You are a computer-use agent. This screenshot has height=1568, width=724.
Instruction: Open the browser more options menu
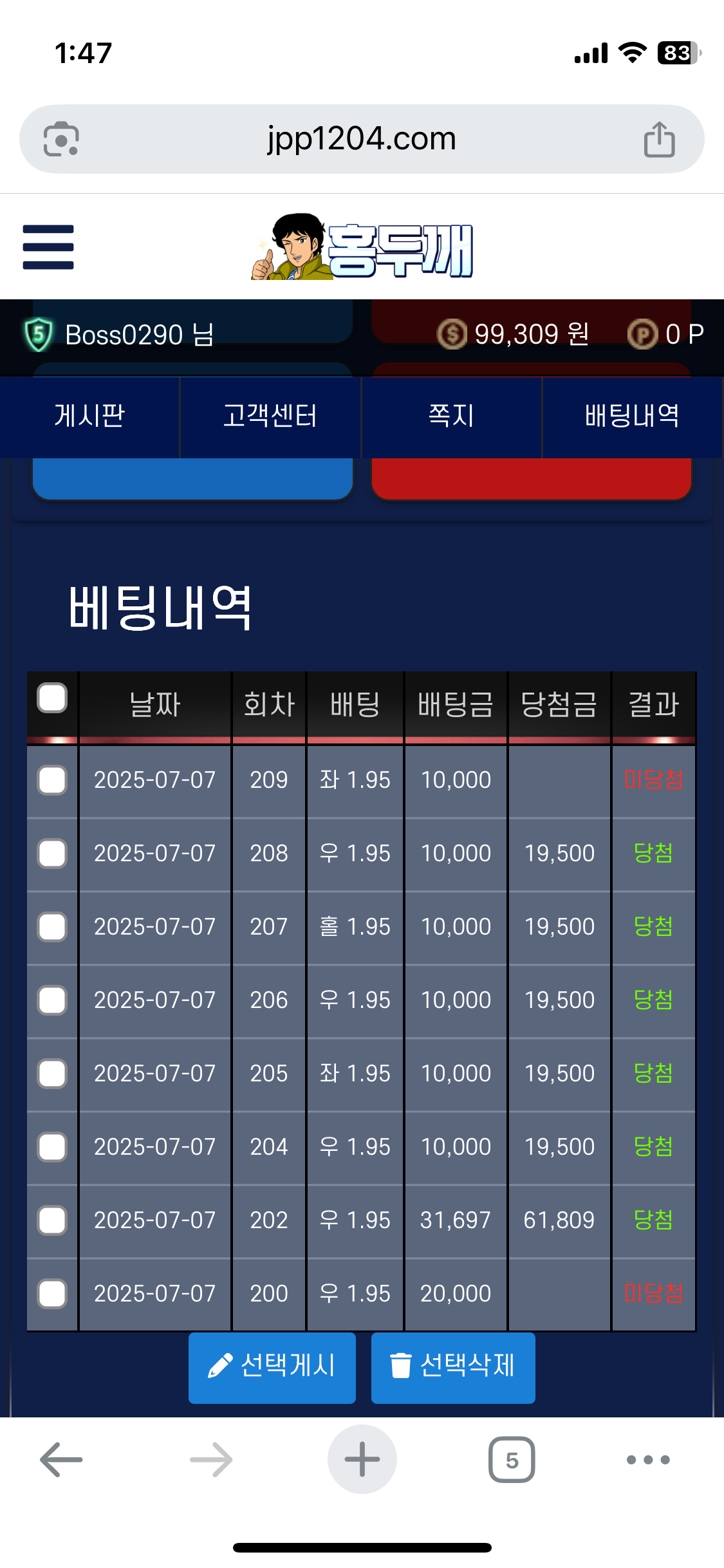648,1460
